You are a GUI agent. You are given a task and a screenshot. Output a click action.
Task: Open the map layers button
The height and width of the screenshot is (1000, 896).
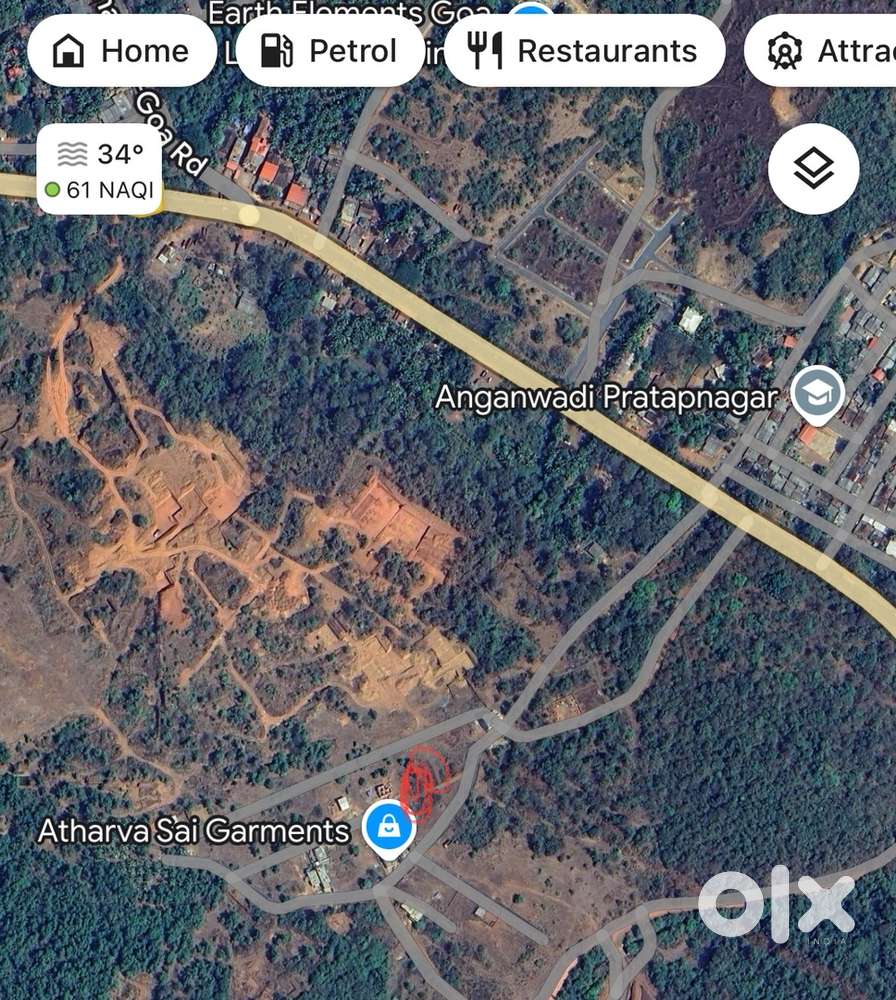pos(813,169)
